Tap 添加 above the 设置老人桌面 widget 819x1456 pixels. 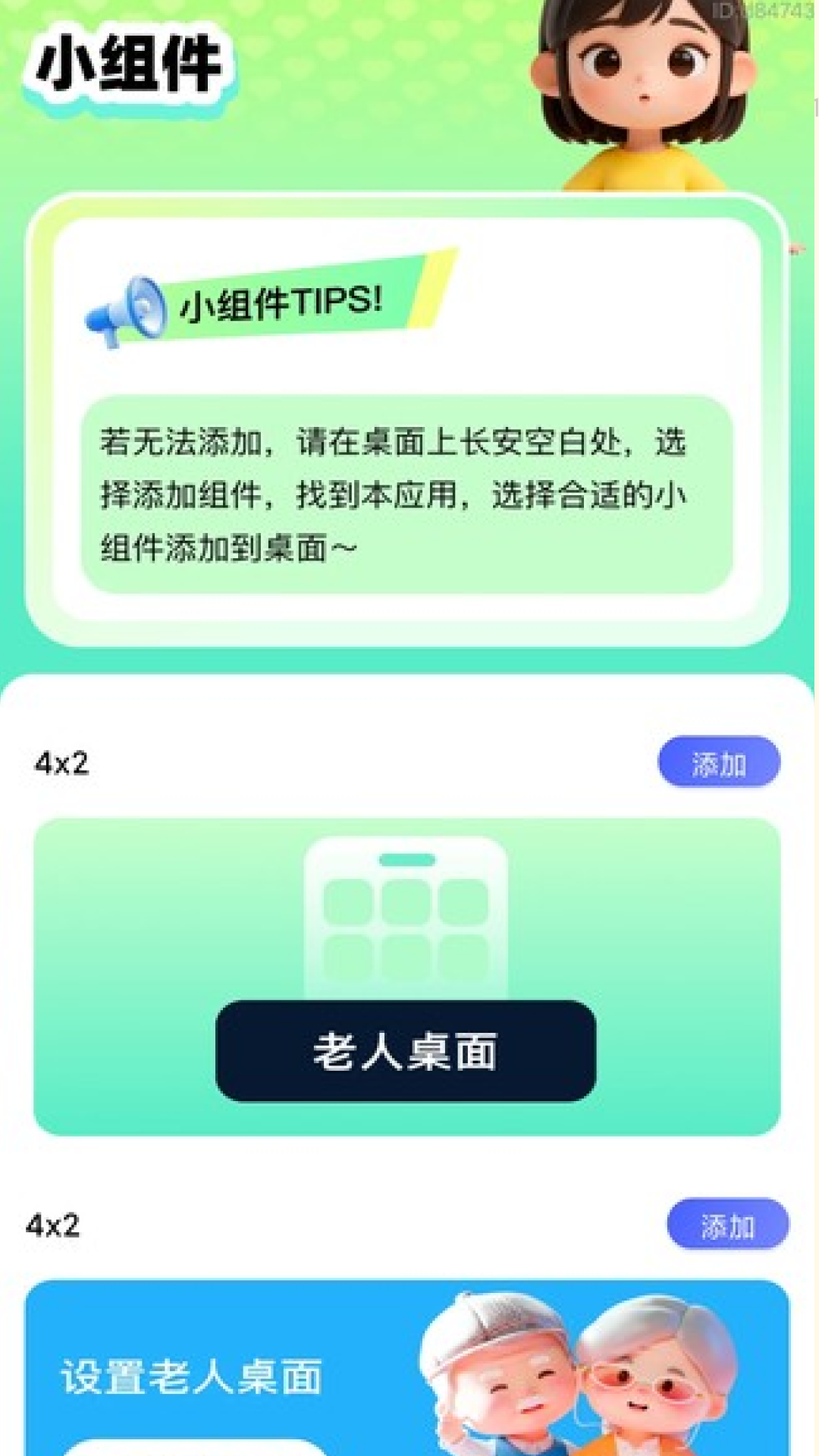727,1224
